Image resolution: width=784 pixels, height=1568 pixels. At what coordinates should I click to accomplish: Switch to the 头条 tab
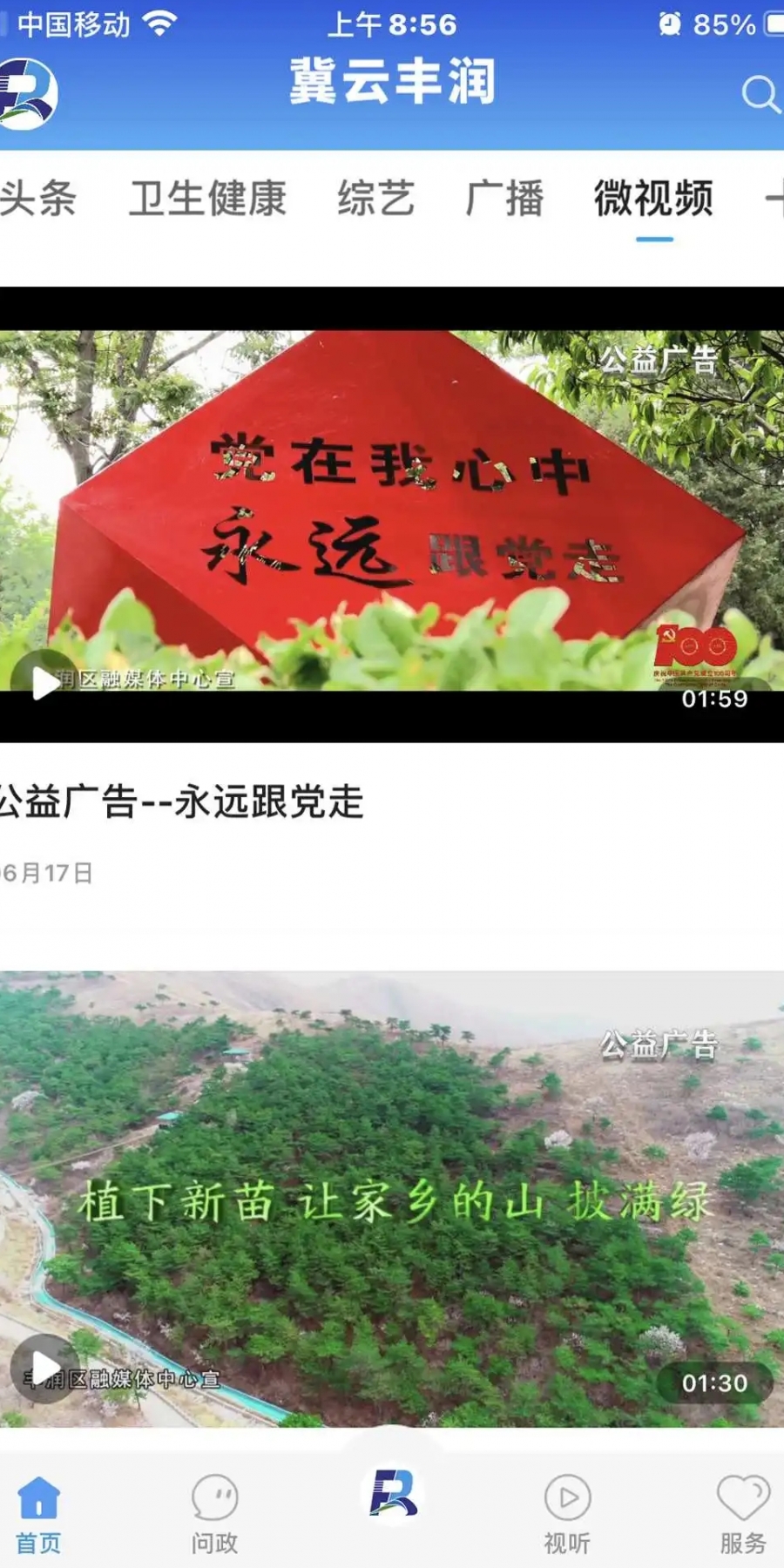(38, 199)
